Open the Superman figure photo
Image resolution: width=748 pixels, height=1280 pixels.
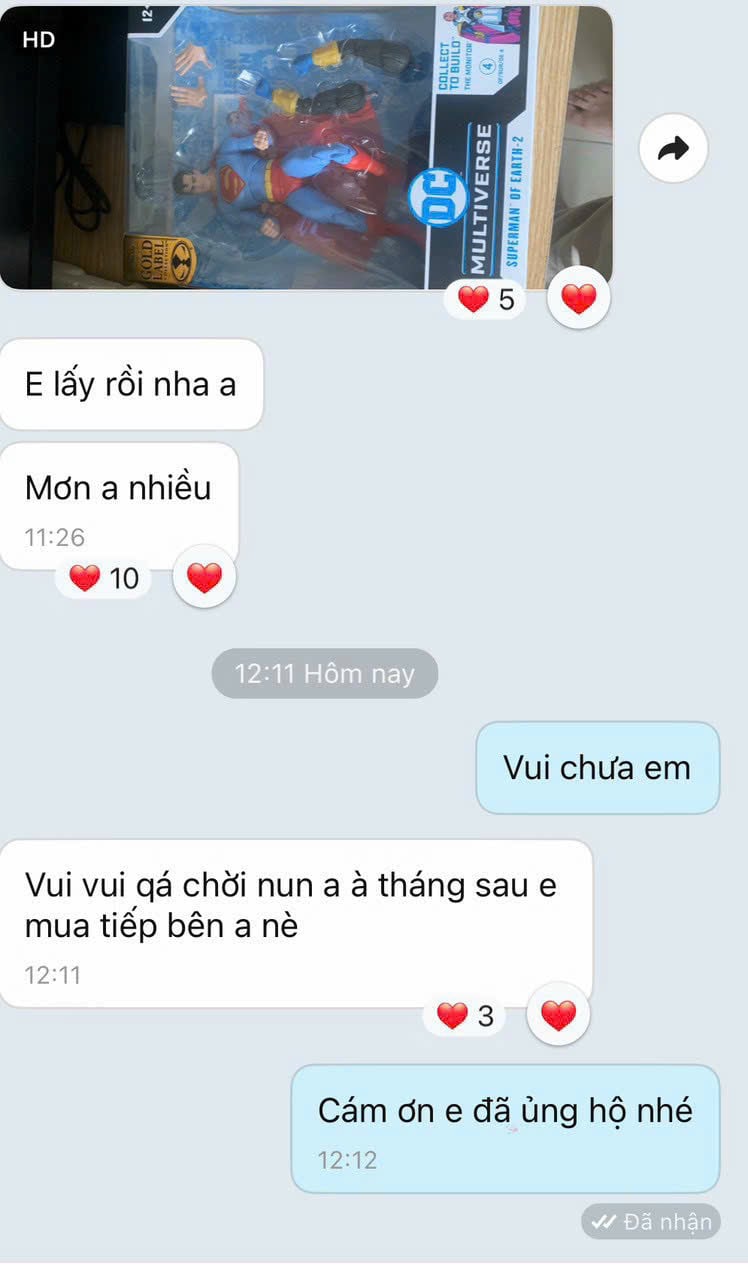click(305, 147)
